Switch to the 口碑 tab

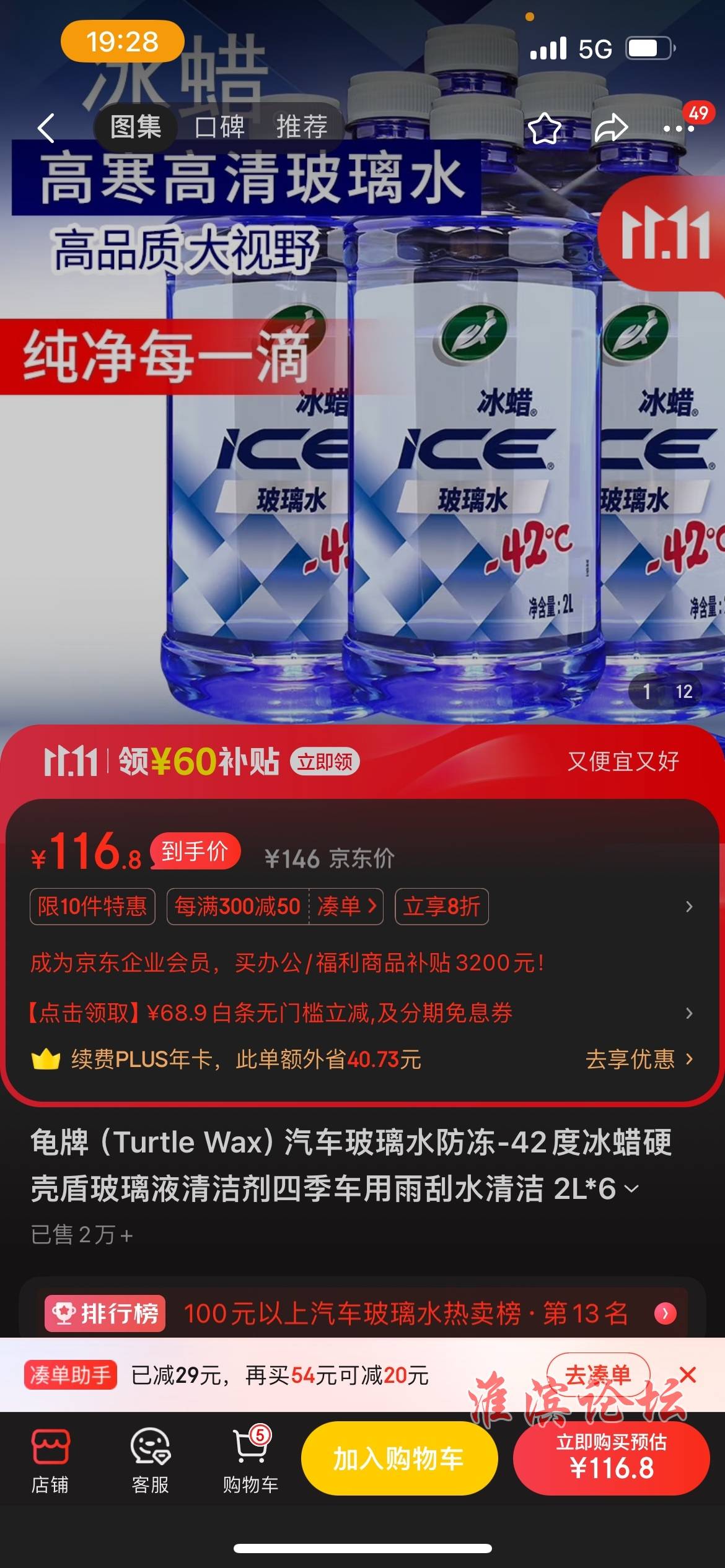[x=220, y=128]
